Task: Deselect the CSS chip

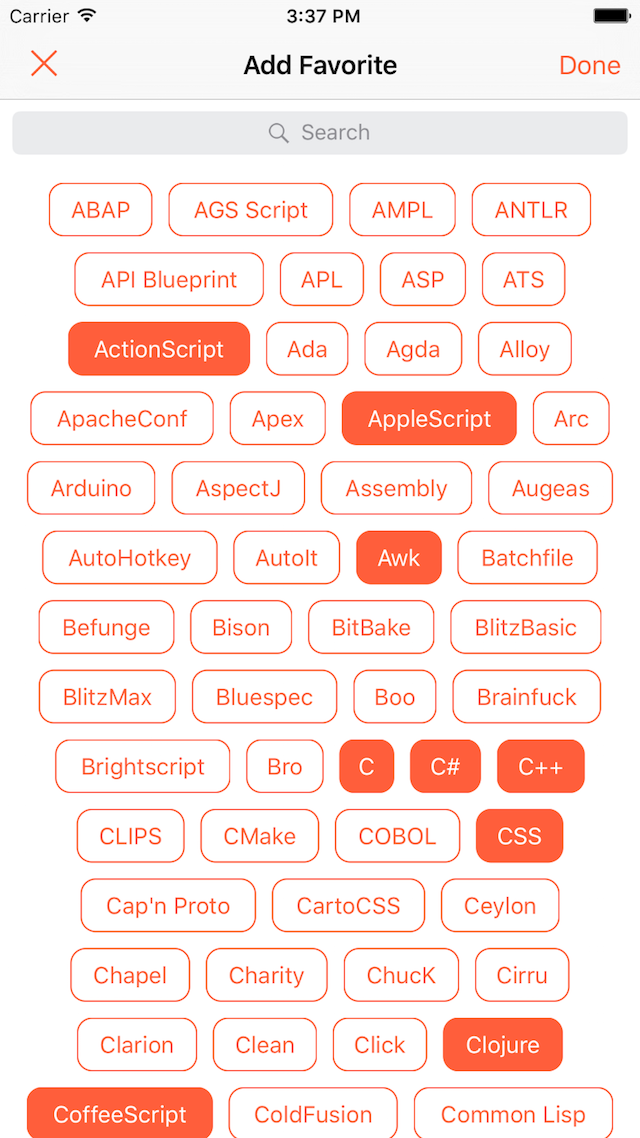Action: [519, 836]
